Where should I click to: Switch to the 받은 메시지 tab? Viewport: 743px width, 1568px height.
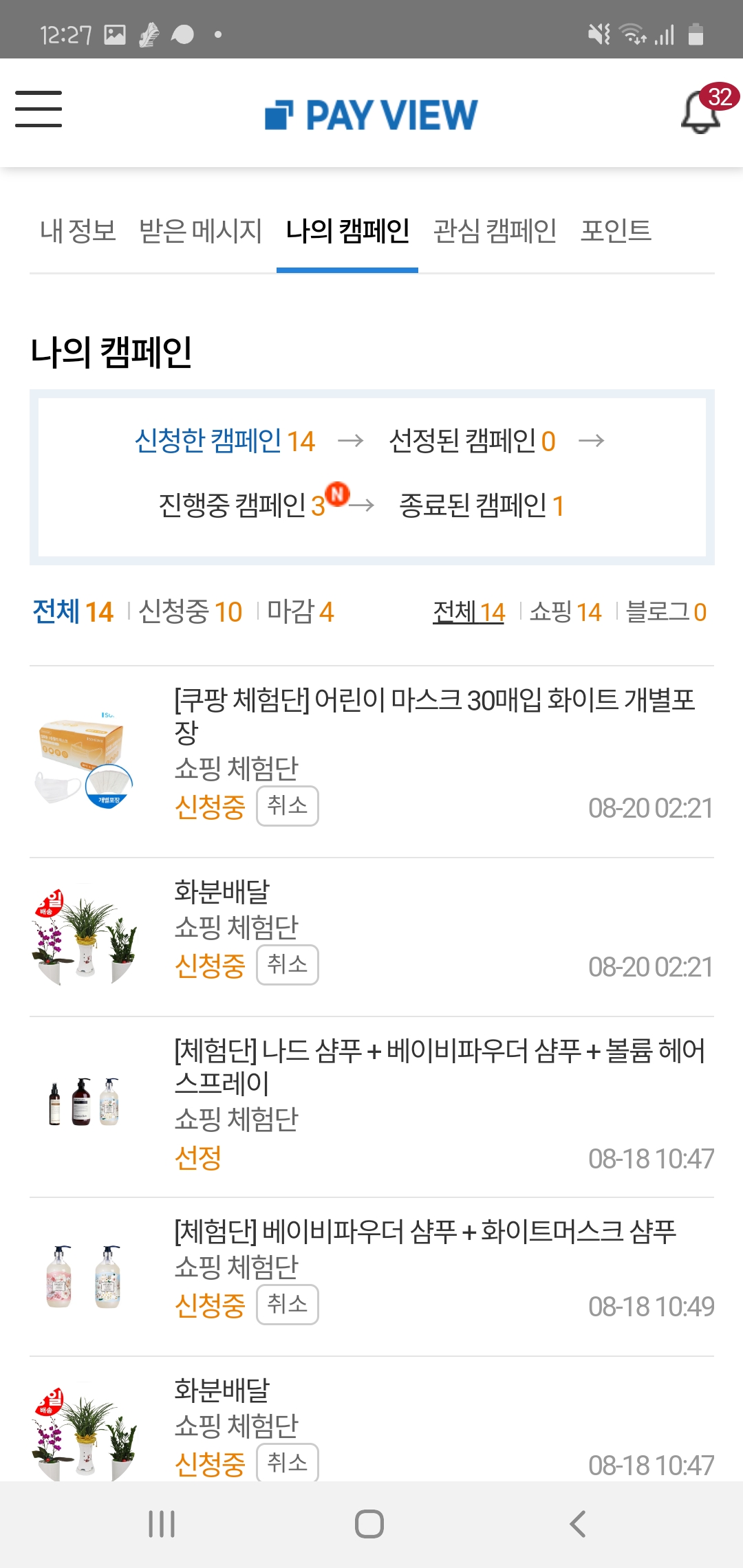coord(200,231)
